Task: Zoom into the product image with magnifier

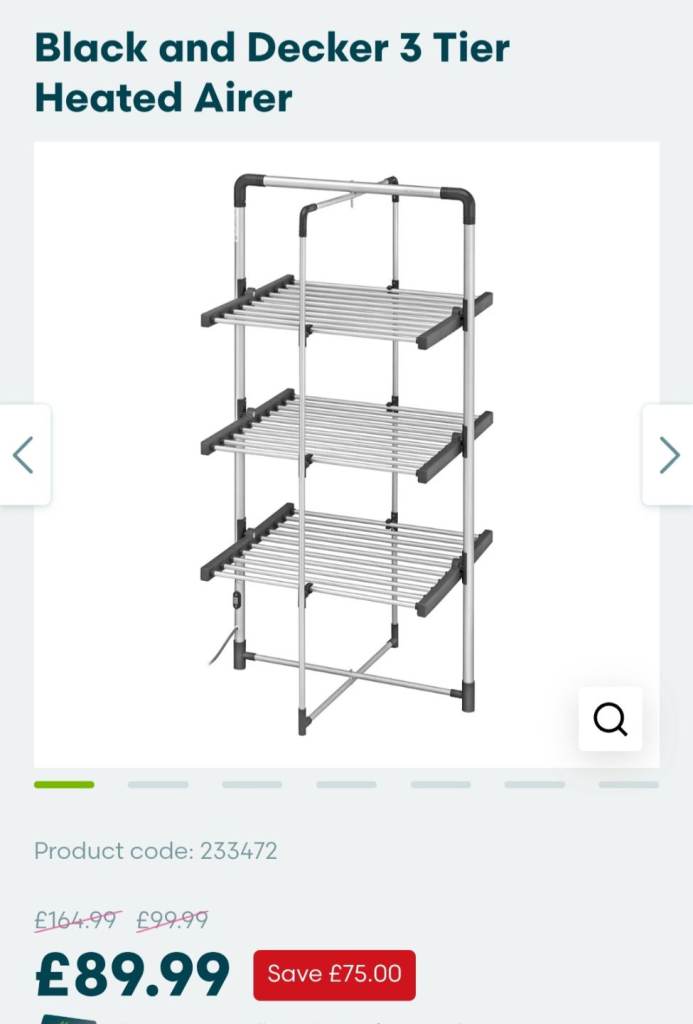Action: [x=610, y=718]
